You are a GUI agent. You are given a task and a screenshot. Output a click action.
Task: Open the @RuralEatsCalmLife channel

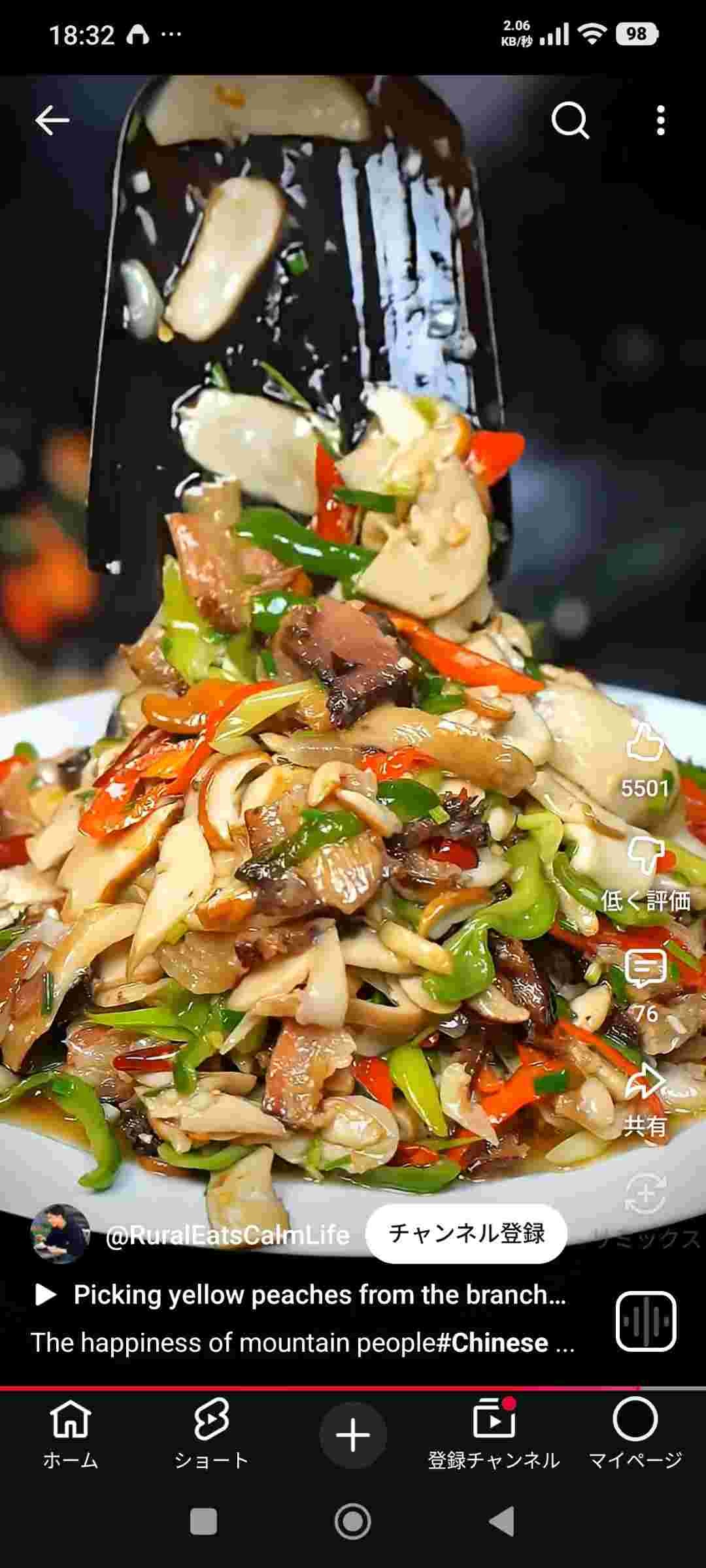pos(227,1235)
